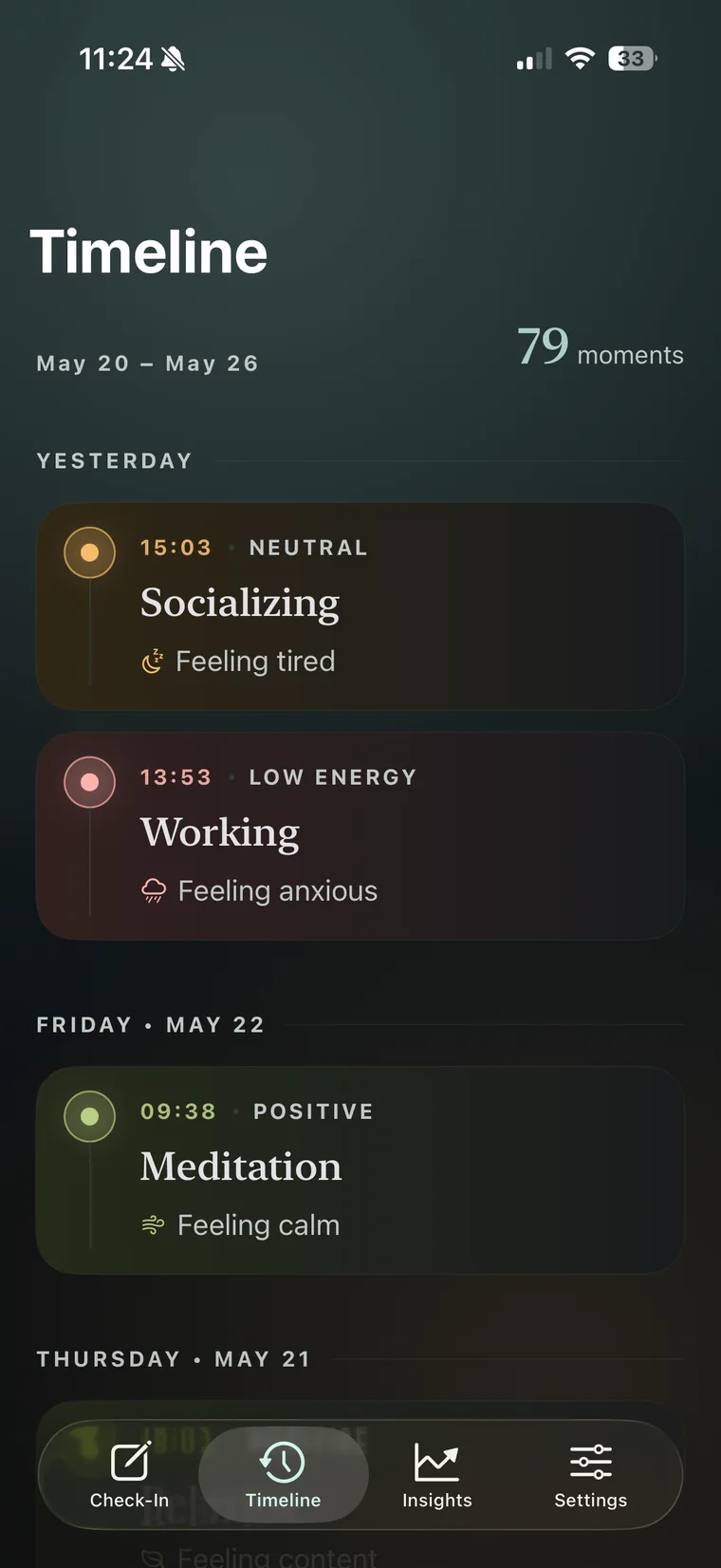Open the Settings tab
Image resolution: width=721 pixels, height=1568 pixels.
590,1475
